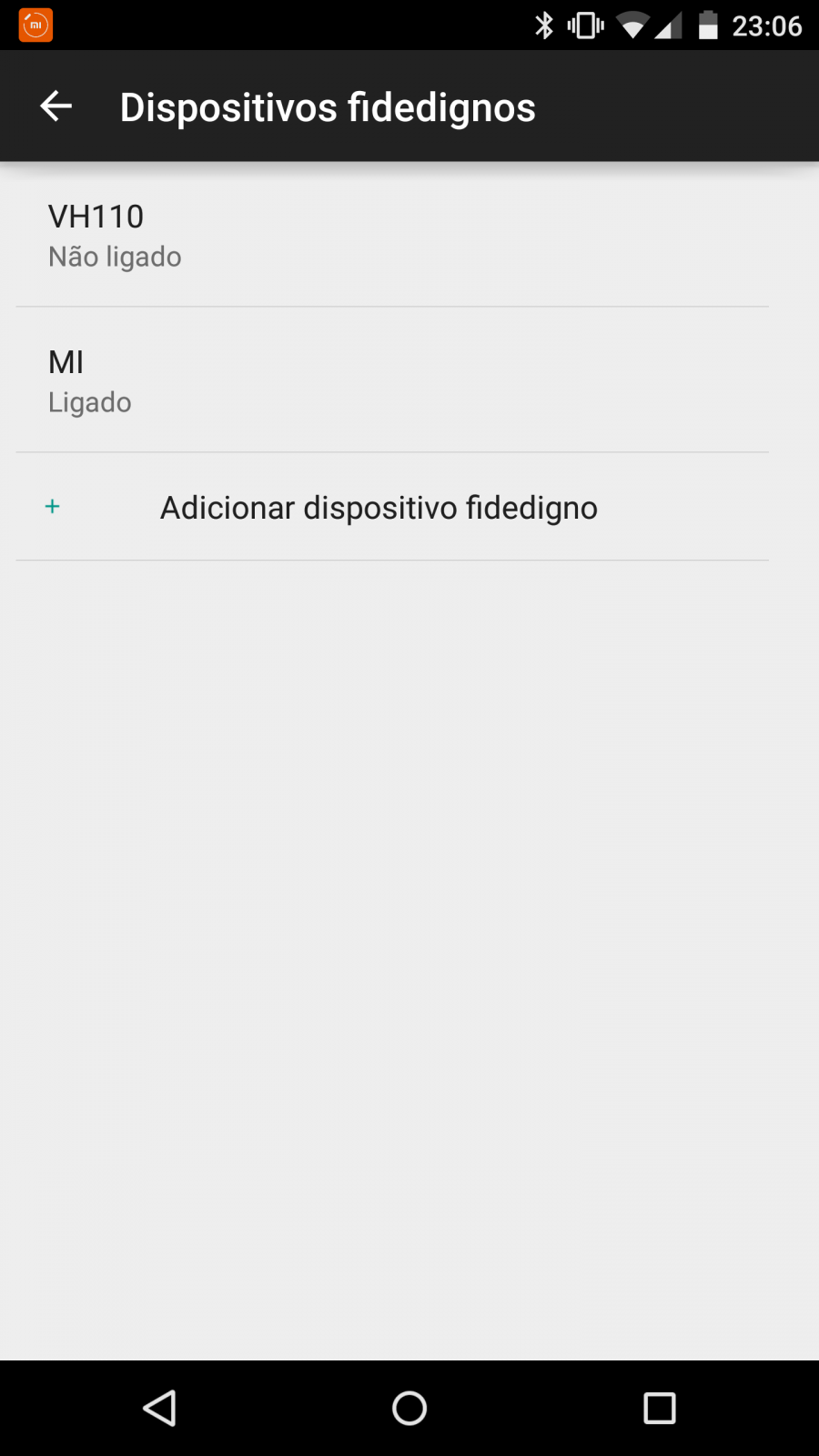Open the recent apps button
Image resolution: width=819 pixels, height=1456 pixels.
pos(660,1408)
